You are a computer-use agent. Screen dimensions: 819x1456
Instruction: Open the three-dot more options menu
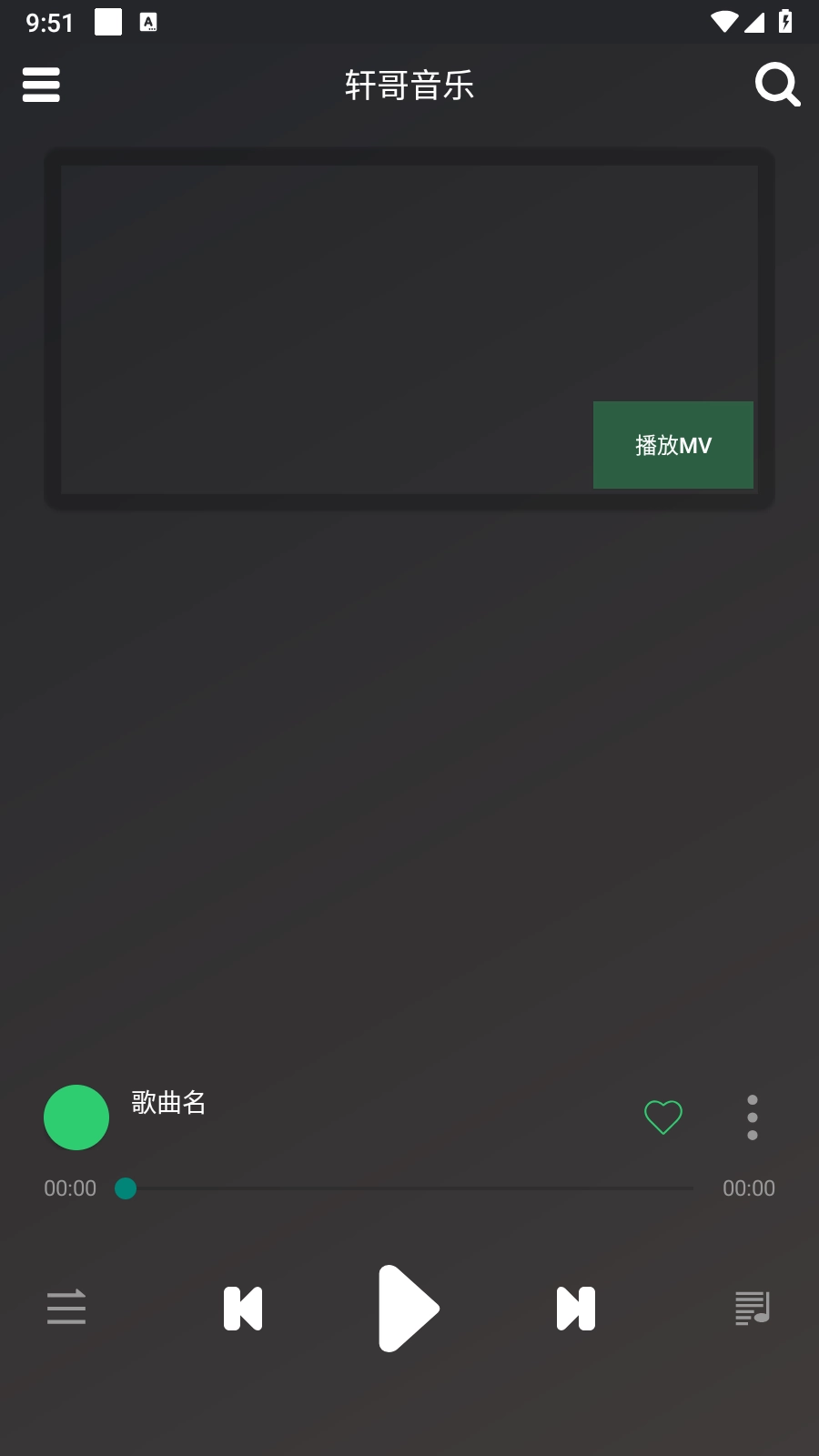point(753,1117)
